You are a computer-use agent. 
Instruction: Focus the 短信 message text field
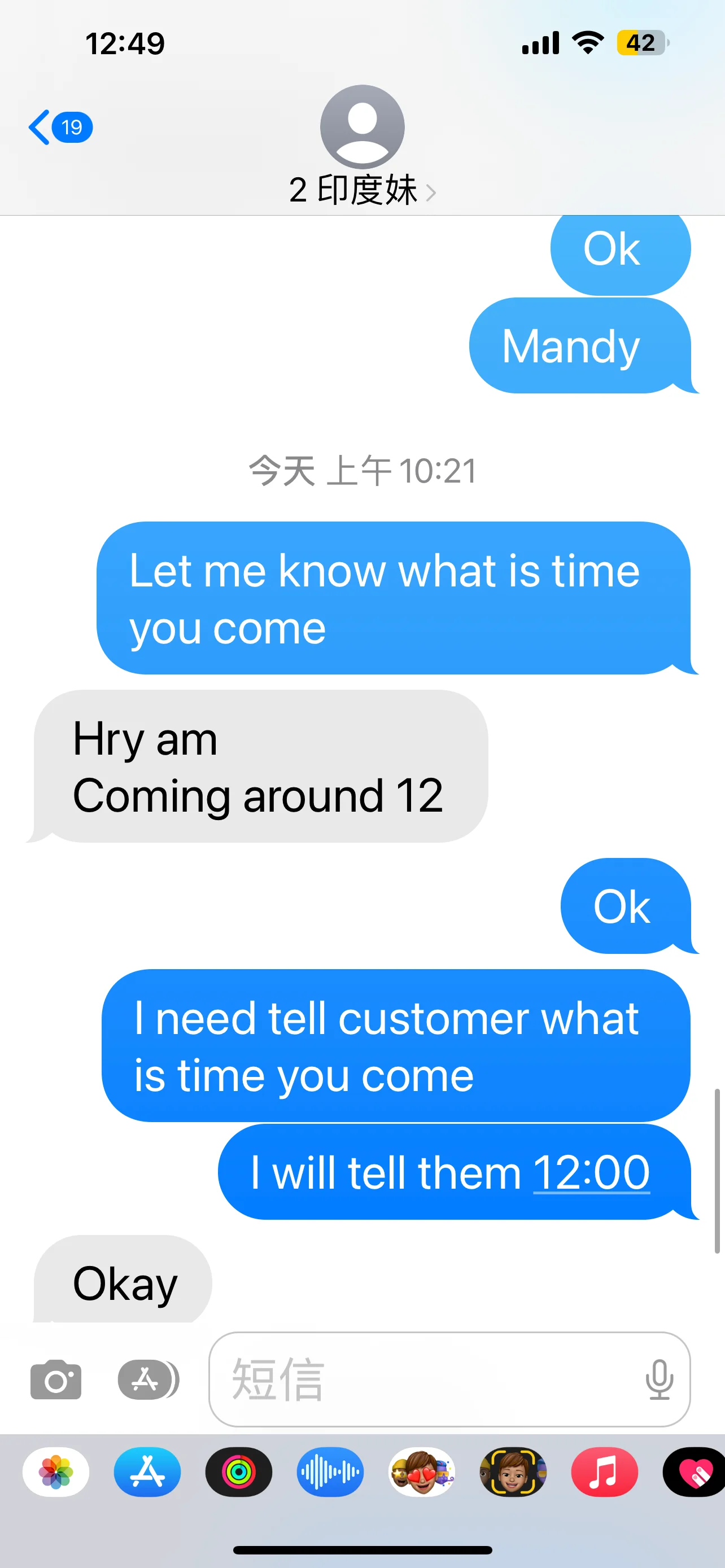449,1379
